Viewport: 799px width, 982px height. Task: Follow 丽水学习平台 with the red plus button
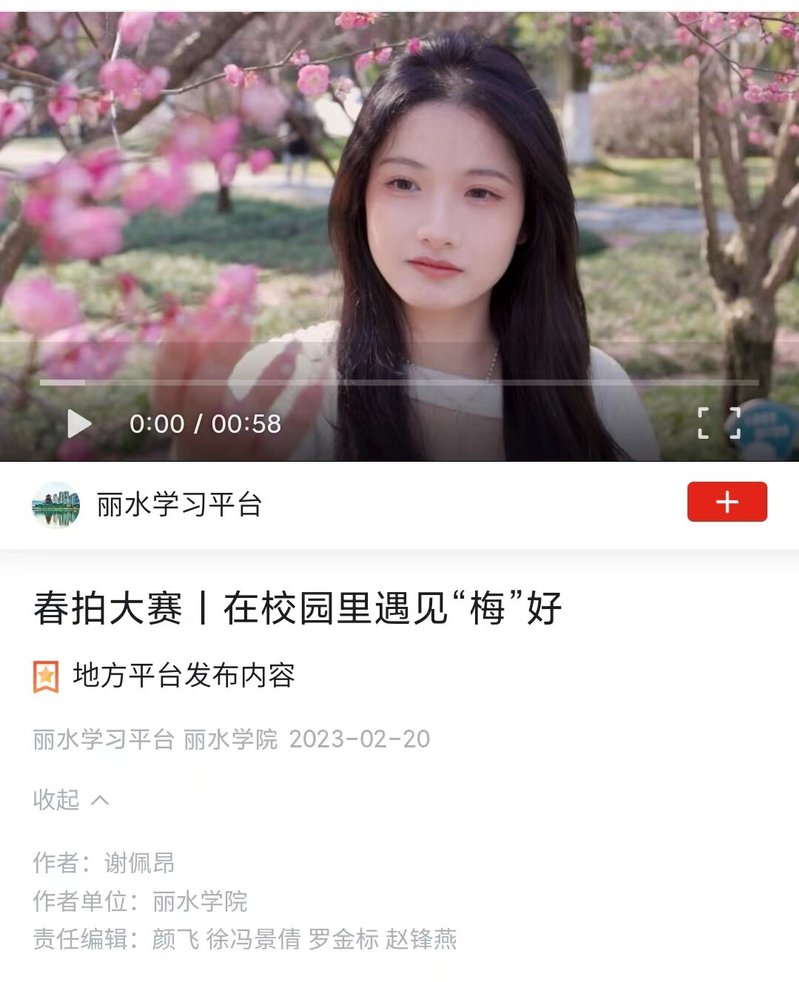[727, 502]
